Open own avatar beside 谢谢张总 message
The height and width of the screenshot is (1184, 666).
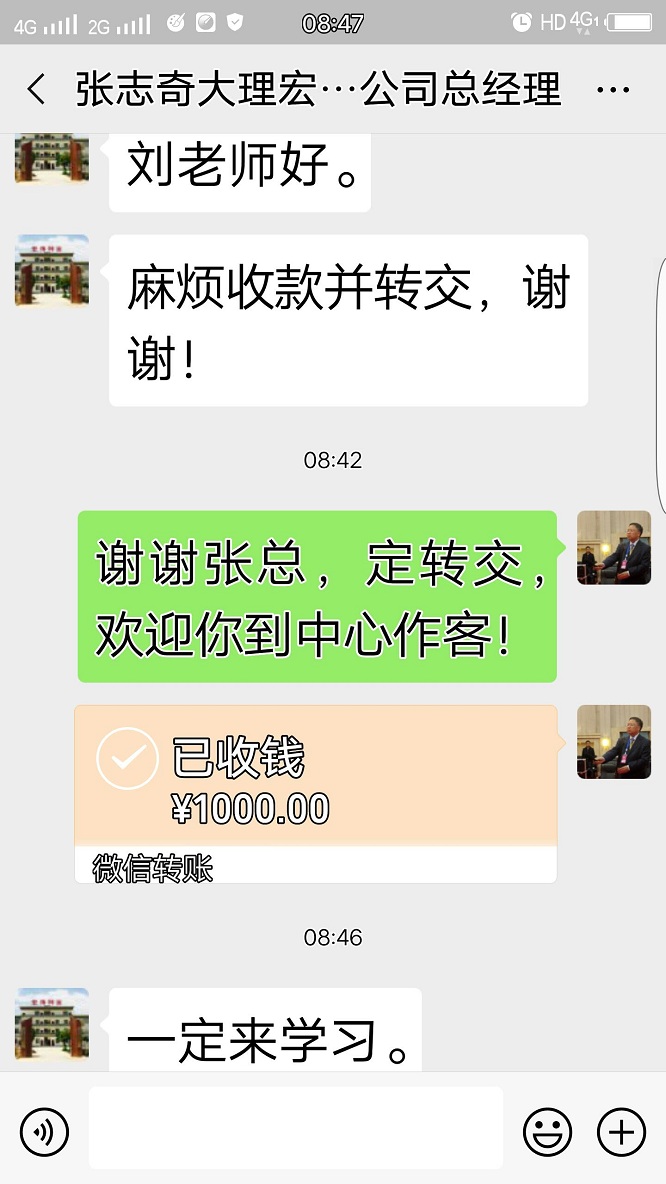pos(614,548)
